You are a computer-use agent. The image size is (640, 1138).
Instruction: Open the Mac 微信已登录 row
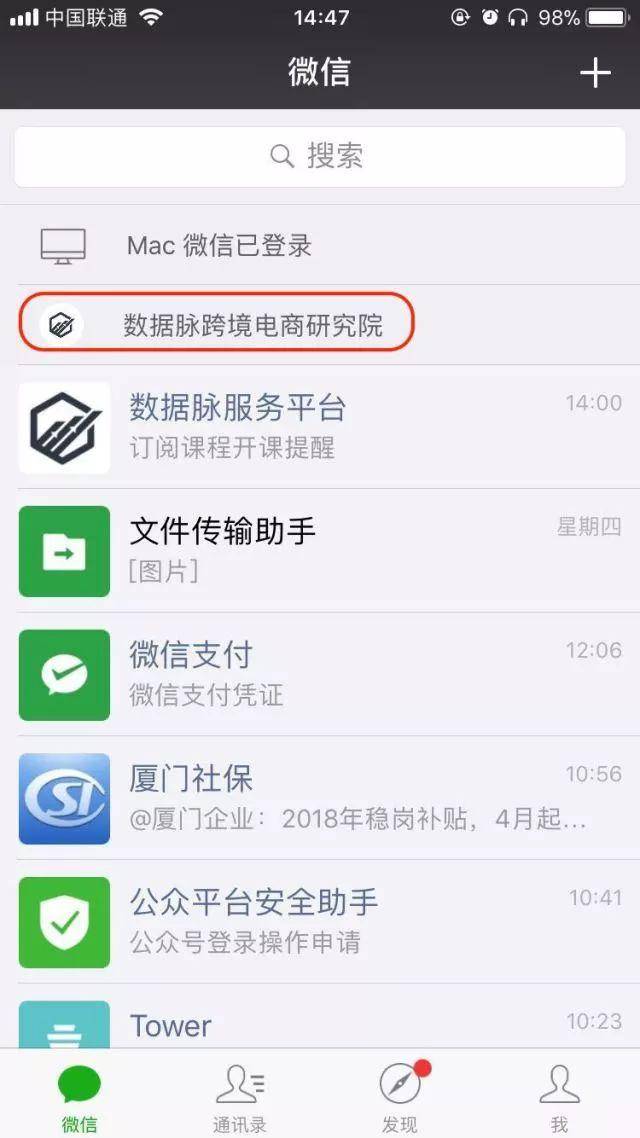tap(320, 245)
